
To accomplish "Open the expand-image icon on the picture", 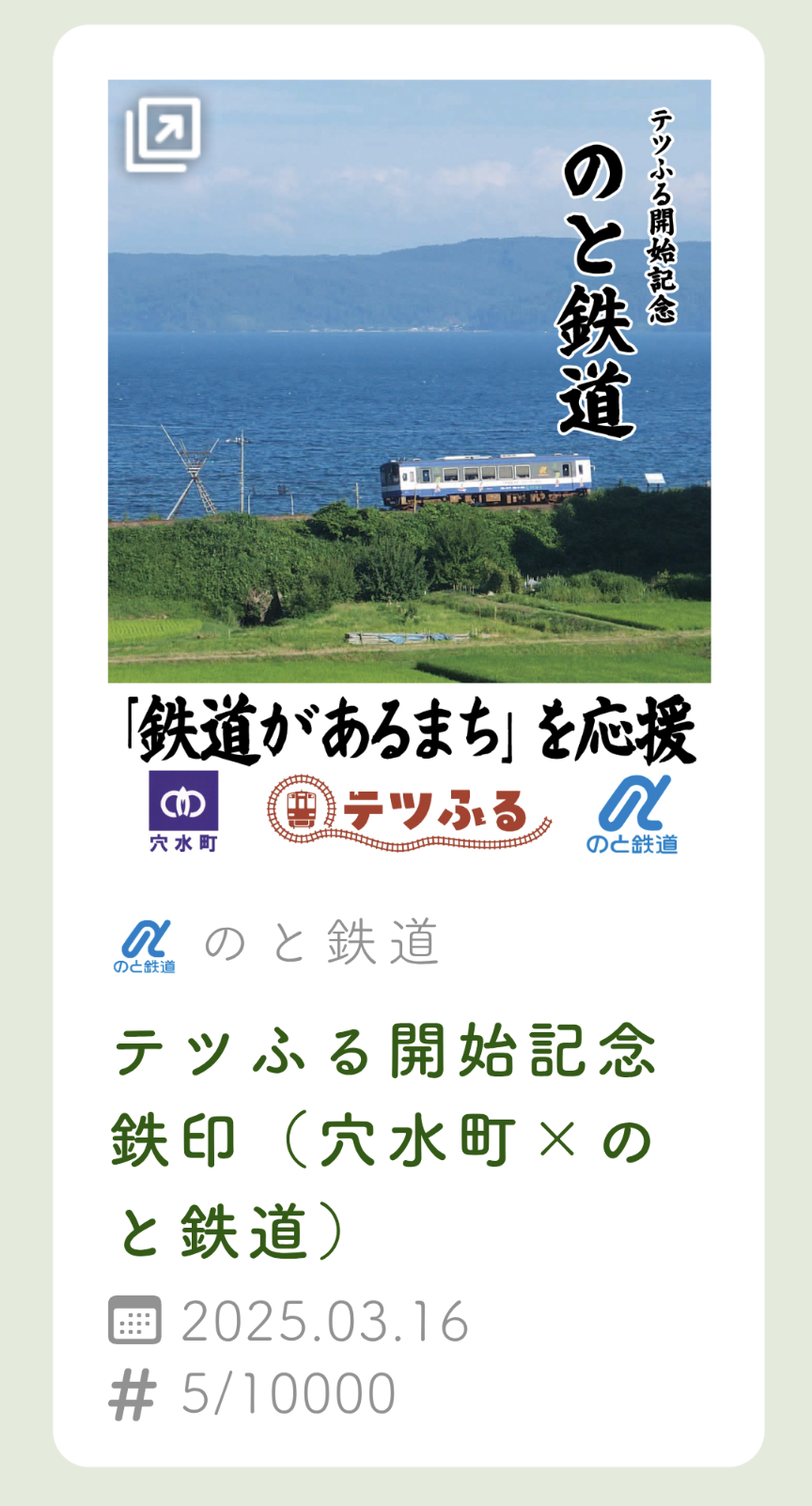I will 164,134.
